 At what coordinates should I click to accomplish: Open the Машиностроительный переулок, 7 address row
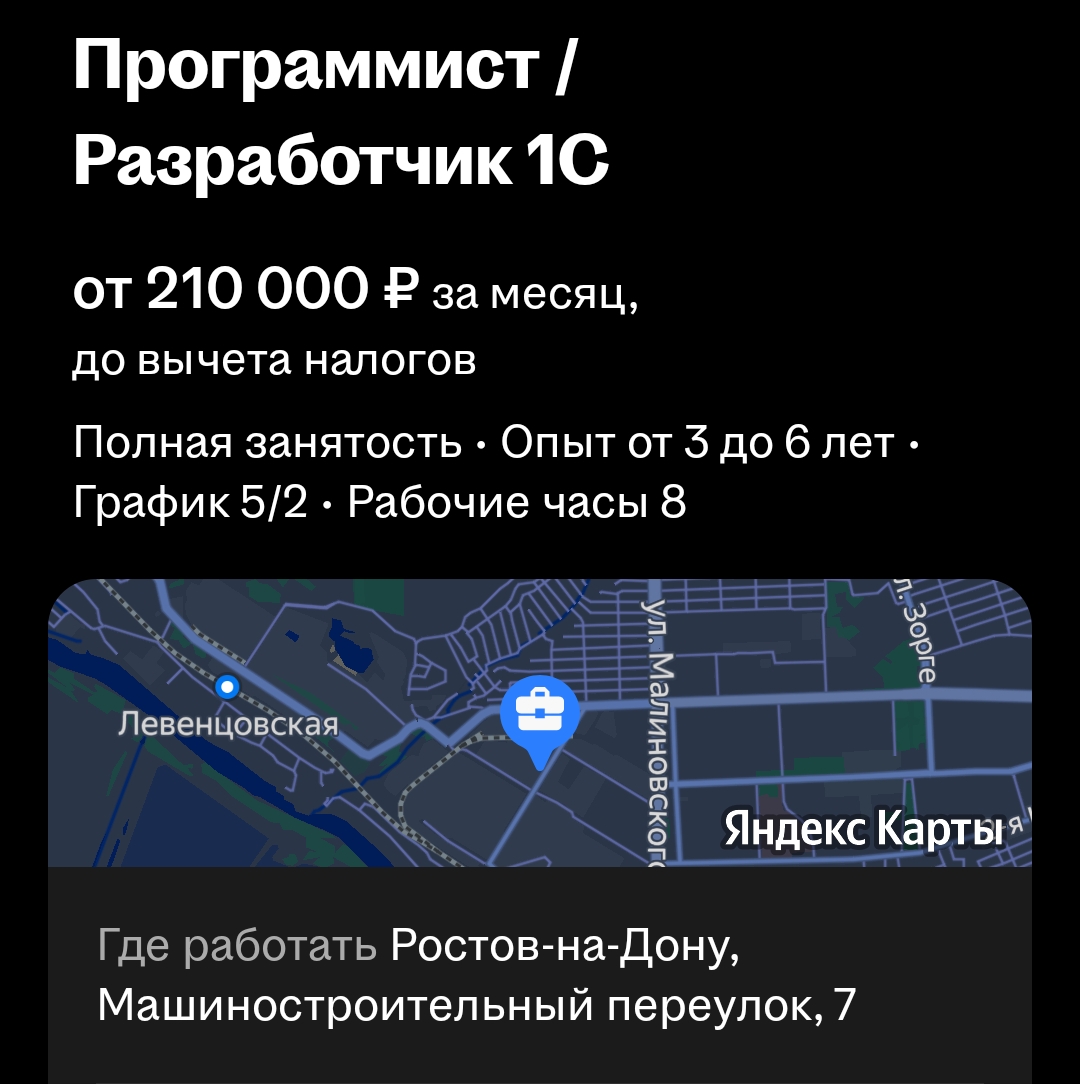coord(478,975)
